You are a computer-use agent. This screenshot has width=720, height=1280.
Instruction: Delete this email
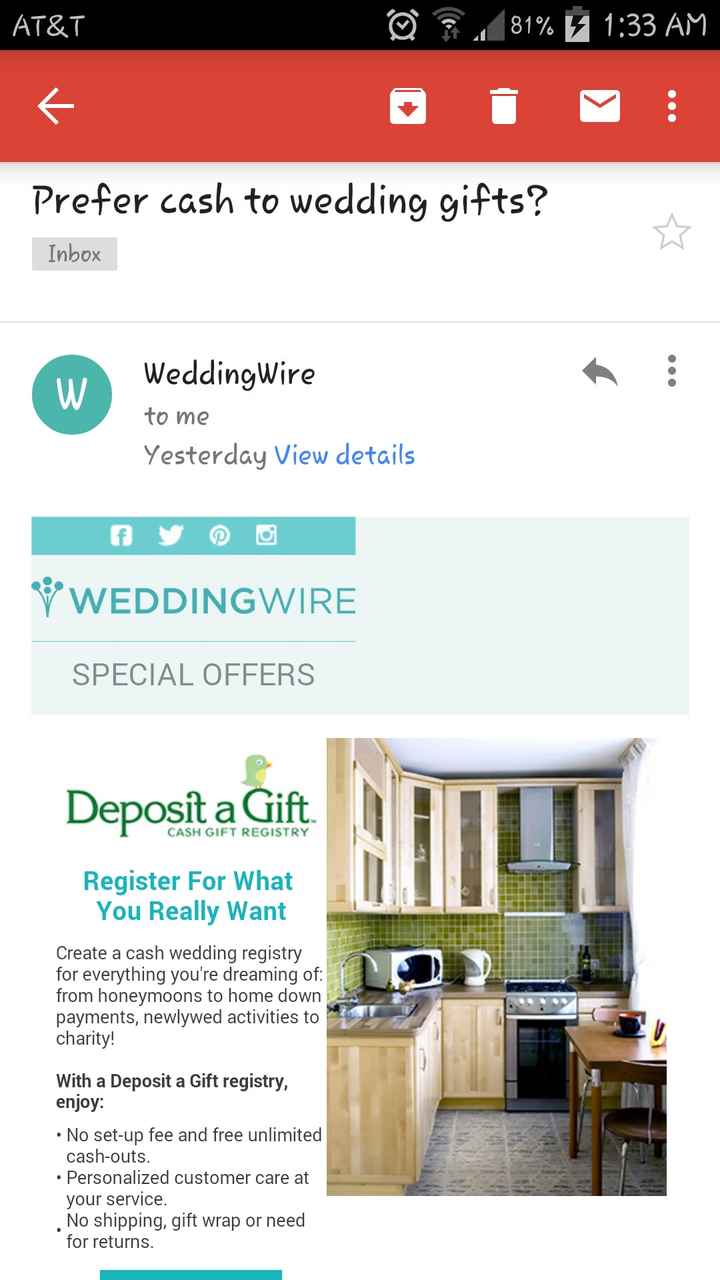click(504, 106)
